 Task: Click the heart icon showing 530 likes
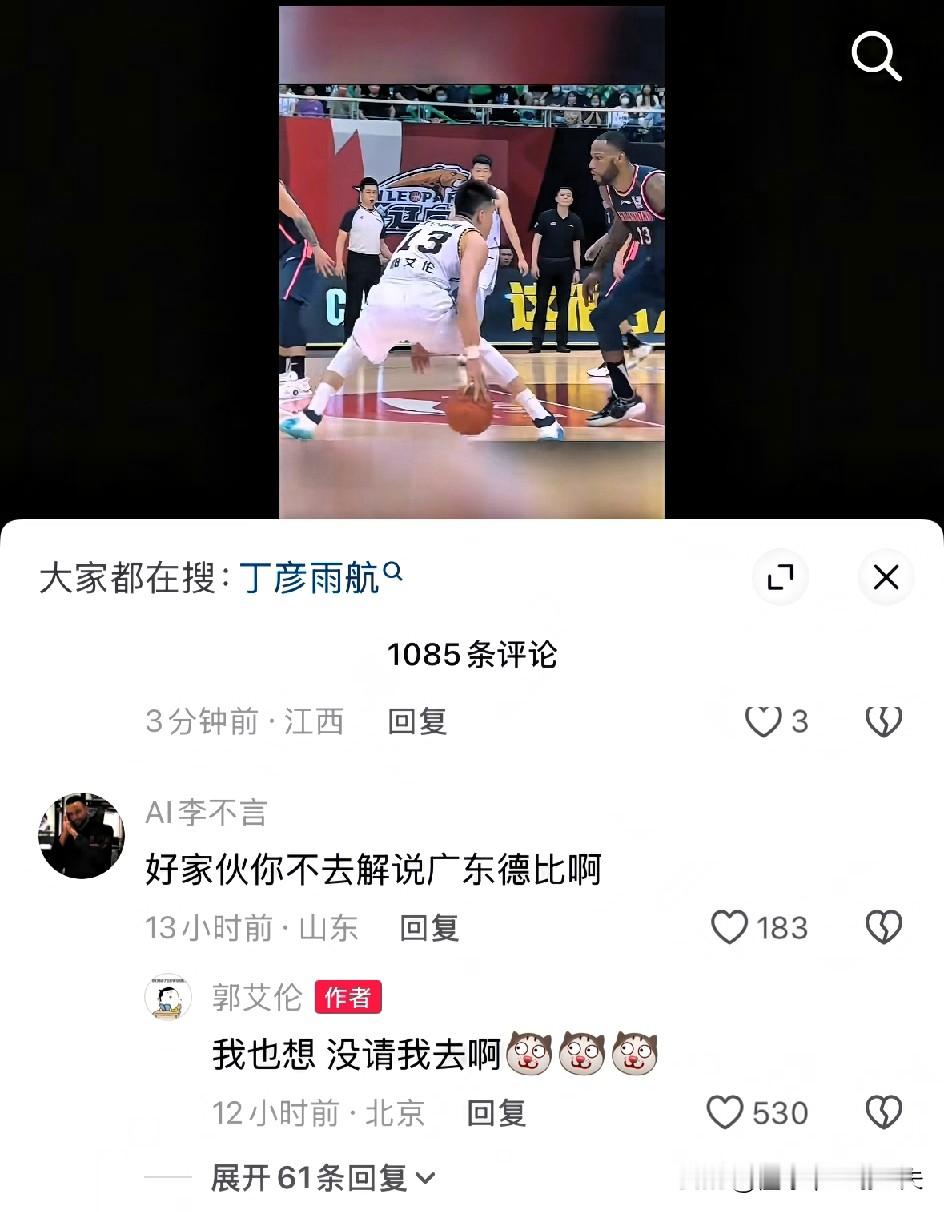[x=728, y=1112]
